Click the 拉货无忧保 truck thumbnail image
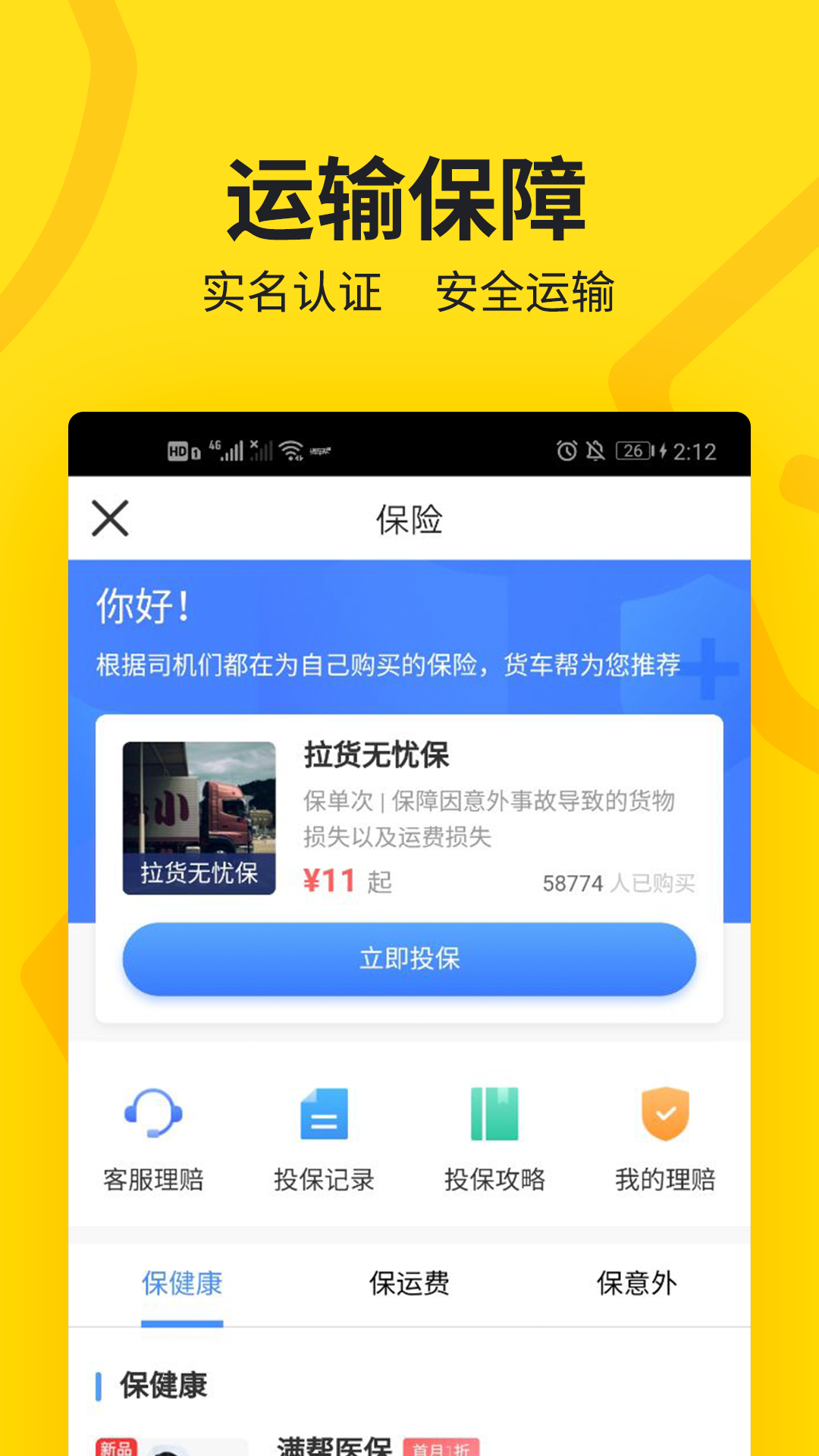 tap(199, 815)
